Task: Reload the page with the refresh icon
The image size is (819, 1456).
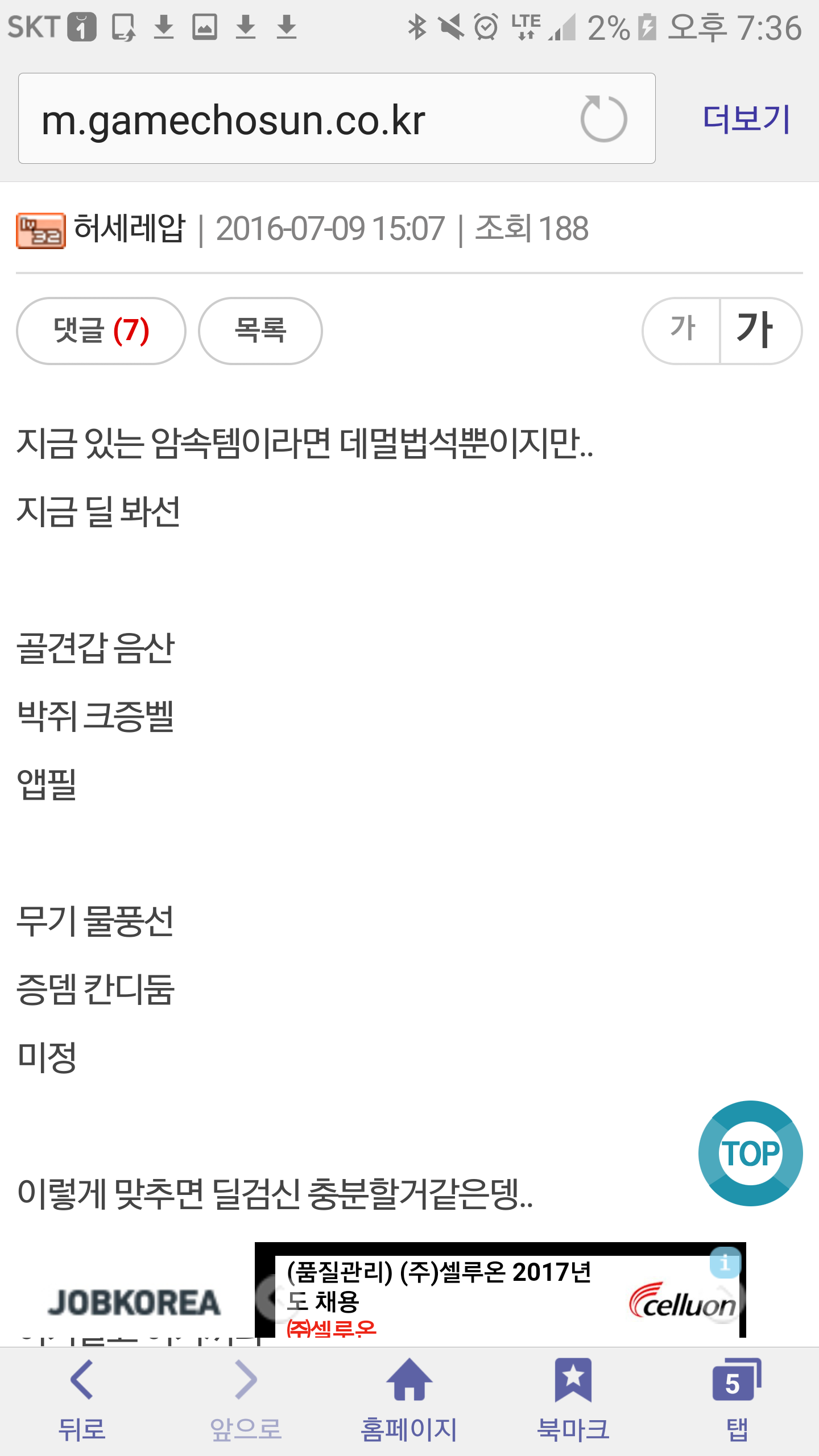Action: tap(603, 118)
